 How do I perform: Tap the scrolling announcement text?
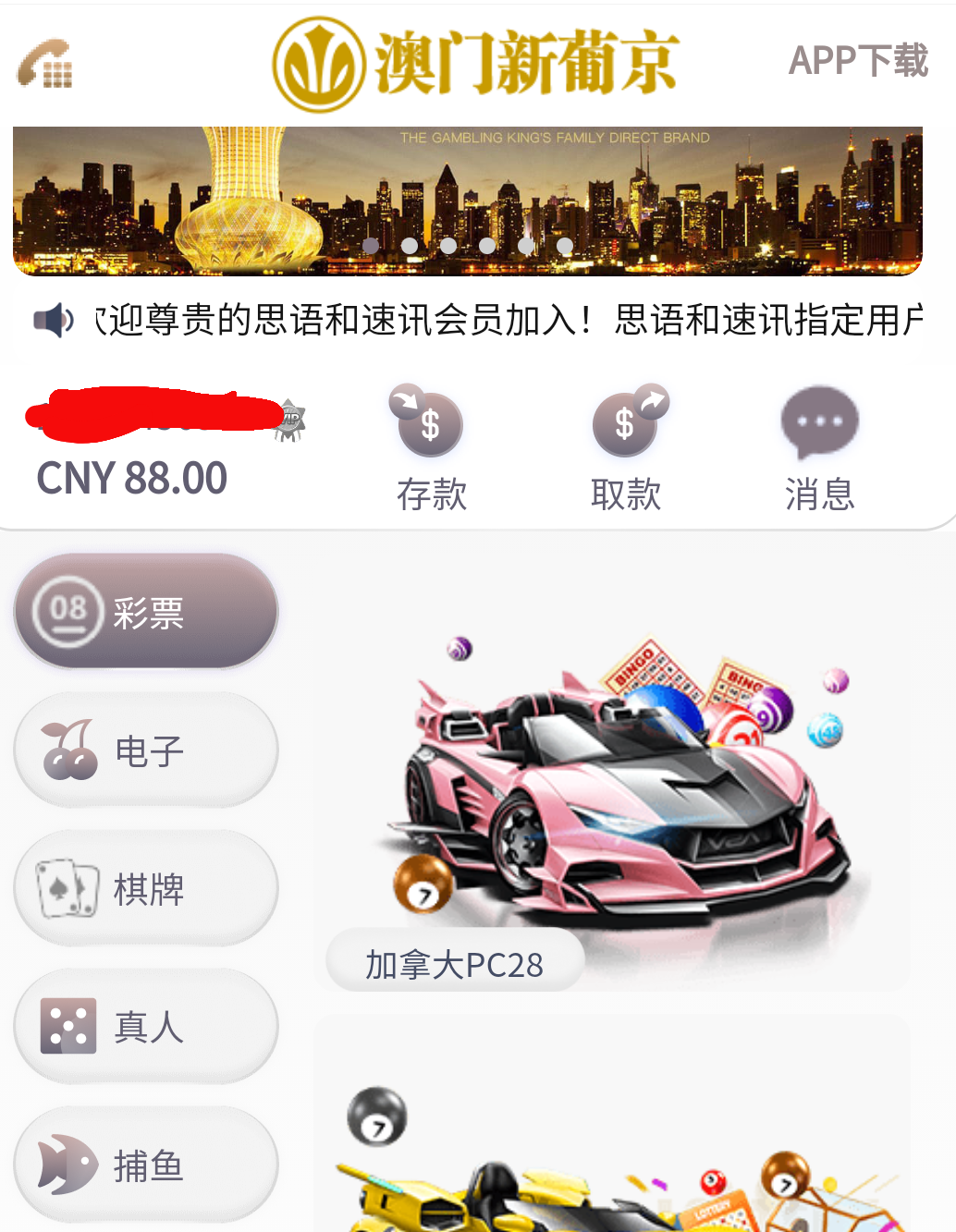point(509,321)
